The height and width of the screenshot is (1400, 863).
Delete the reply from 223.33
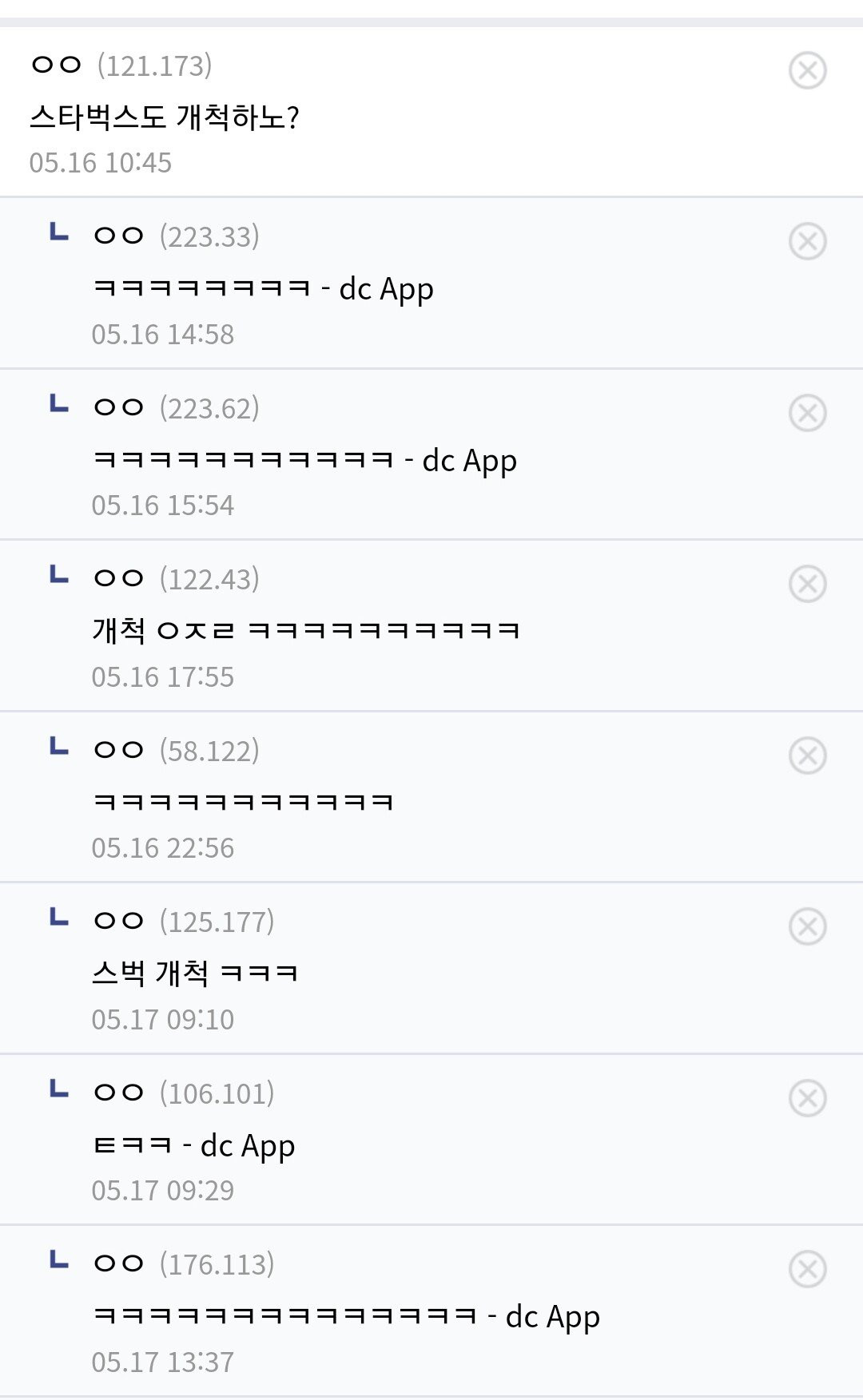coord(807,241)
